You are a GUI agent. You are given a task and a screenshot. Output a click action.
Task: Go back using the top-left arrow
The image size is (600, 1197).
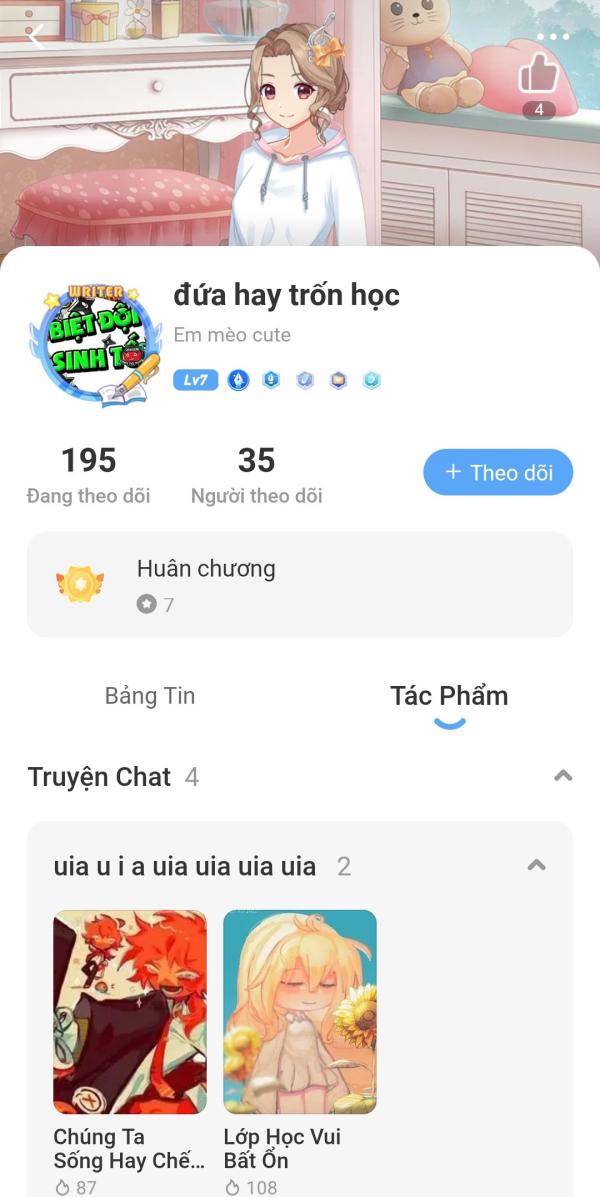coord(36,37)
